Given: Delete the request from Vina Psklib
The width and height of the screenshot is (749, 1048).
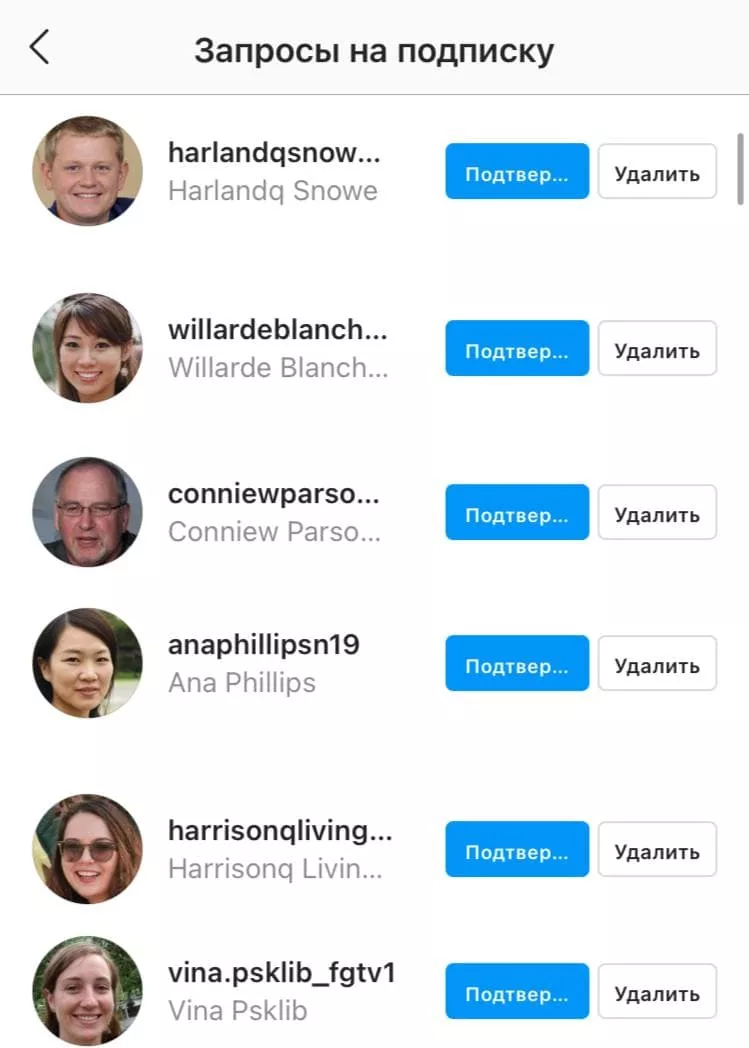Looking at the screenshot, I should click(657, 991).
